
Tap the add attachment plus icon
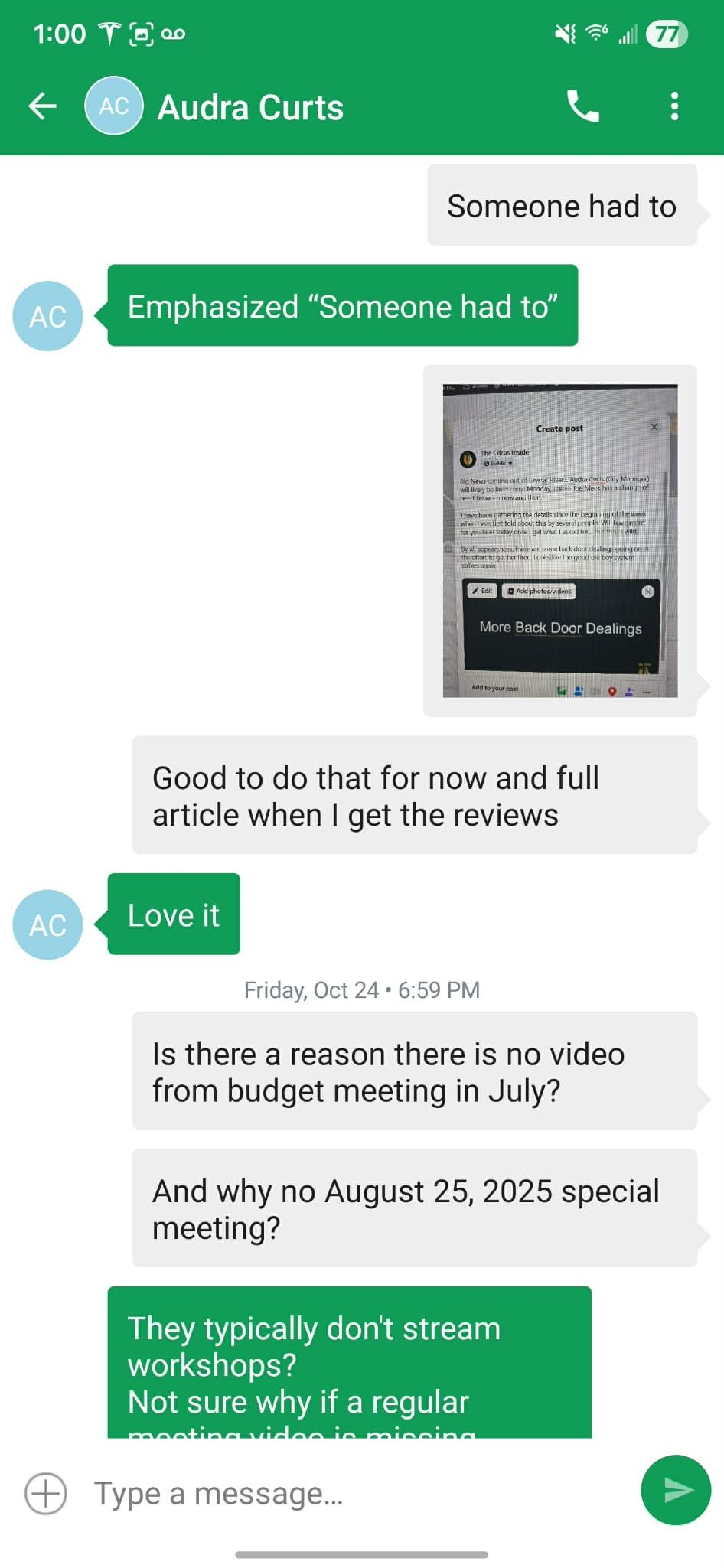[x=46, y=1493]
